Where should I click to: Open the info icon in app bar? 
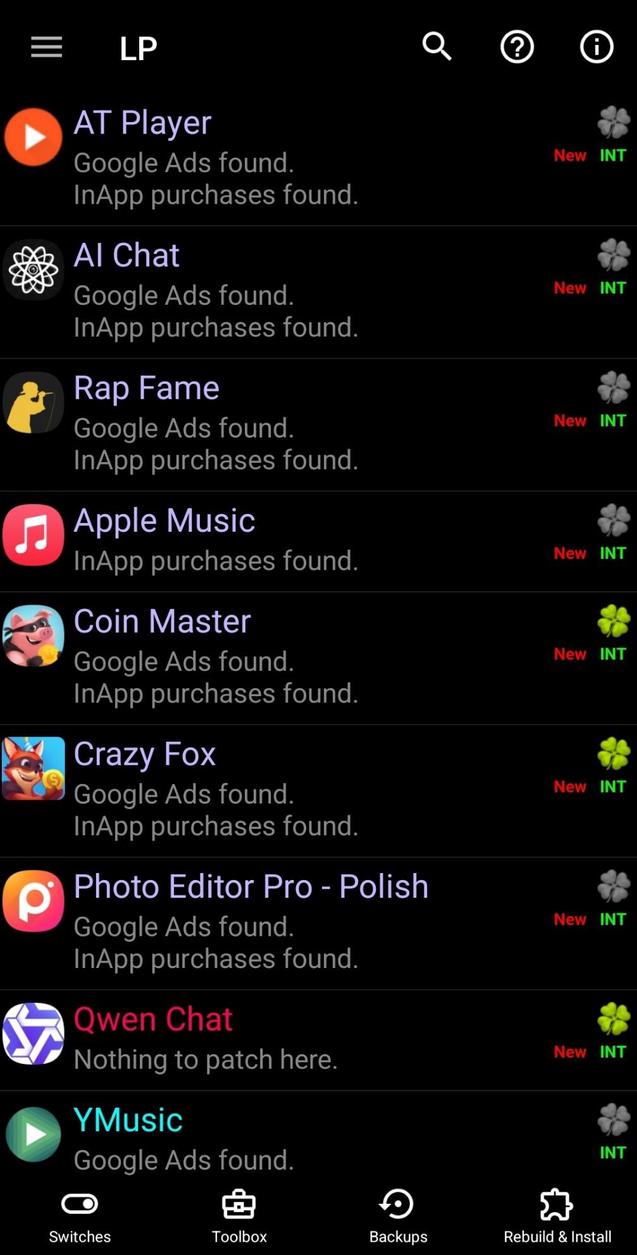coord(597,47)
